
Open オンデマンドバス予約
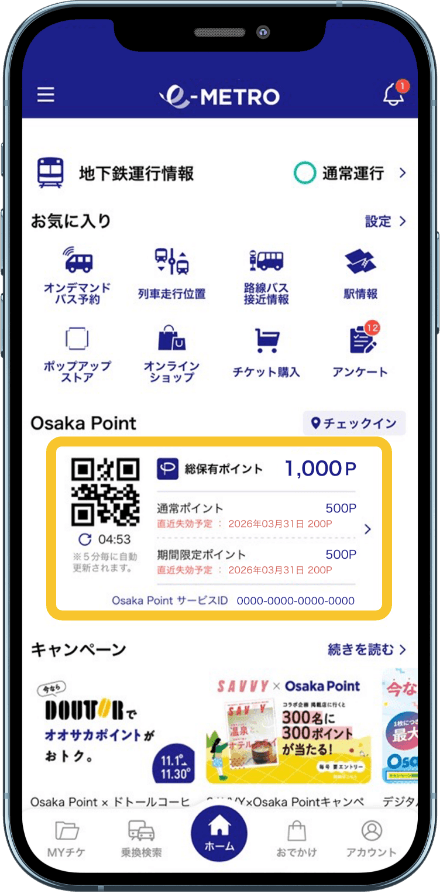point(77,276)
